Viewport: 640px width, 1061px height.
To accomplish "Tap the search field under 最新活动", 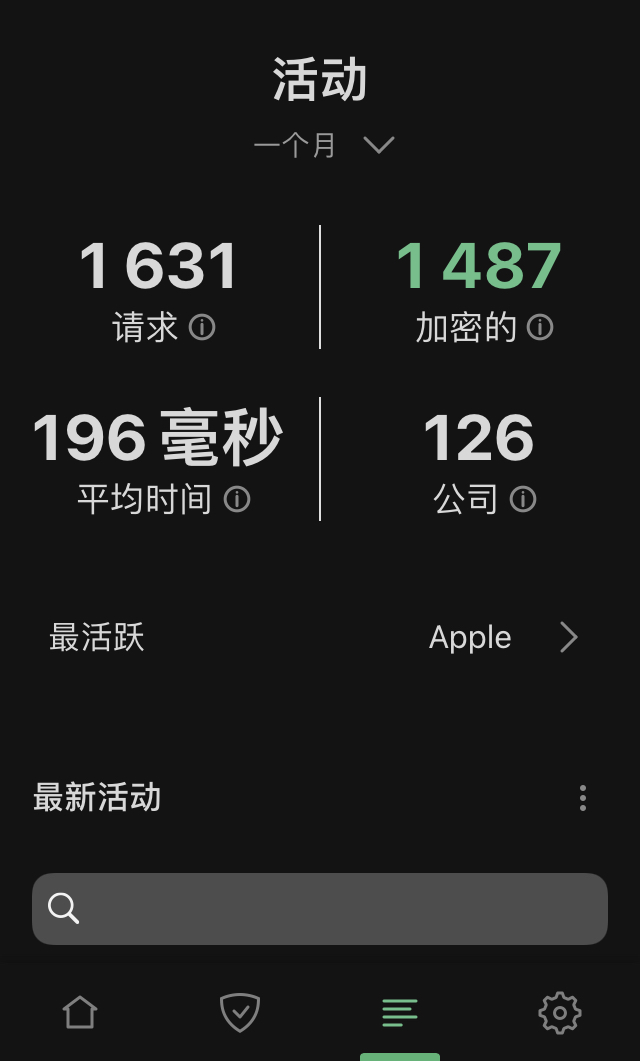I will 320,909.
